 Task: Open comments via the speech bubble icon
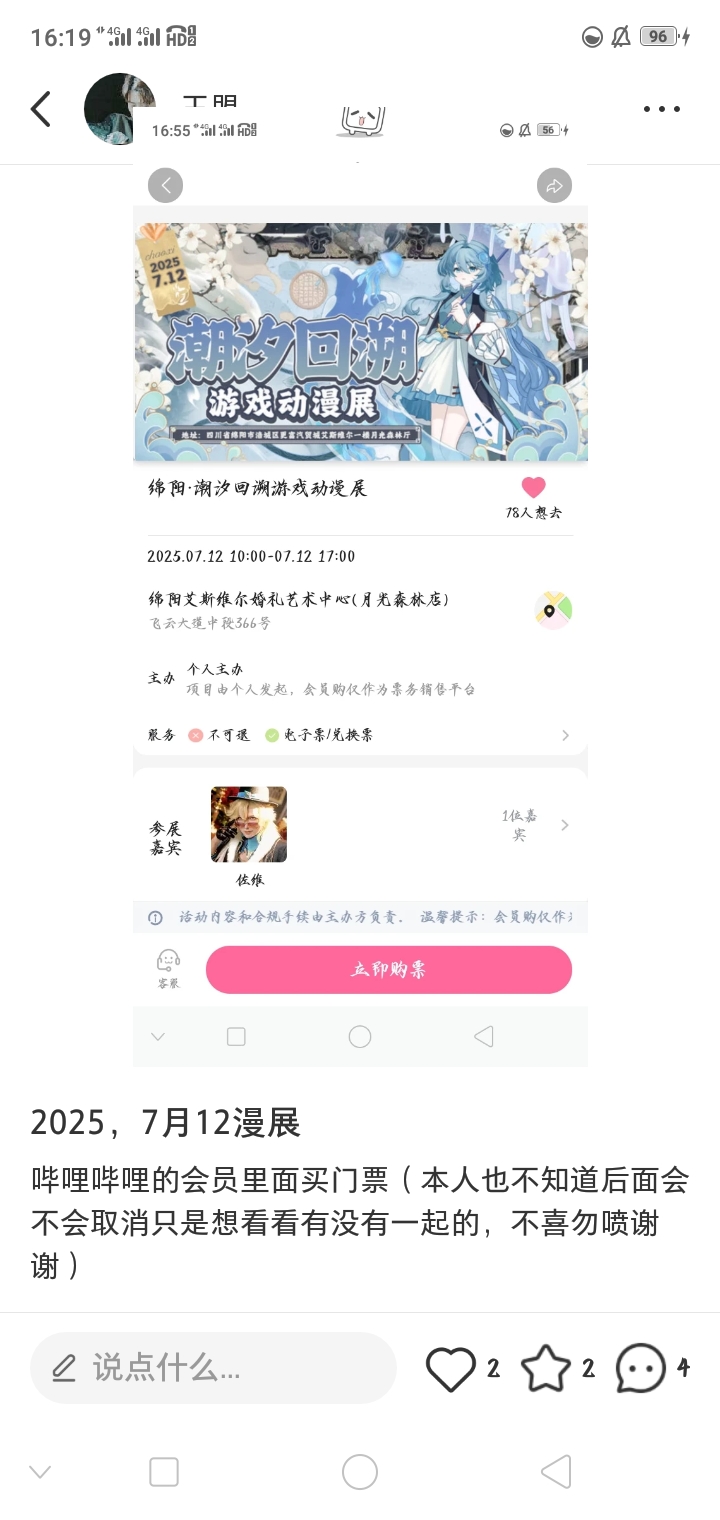(x=641, y=1369)
